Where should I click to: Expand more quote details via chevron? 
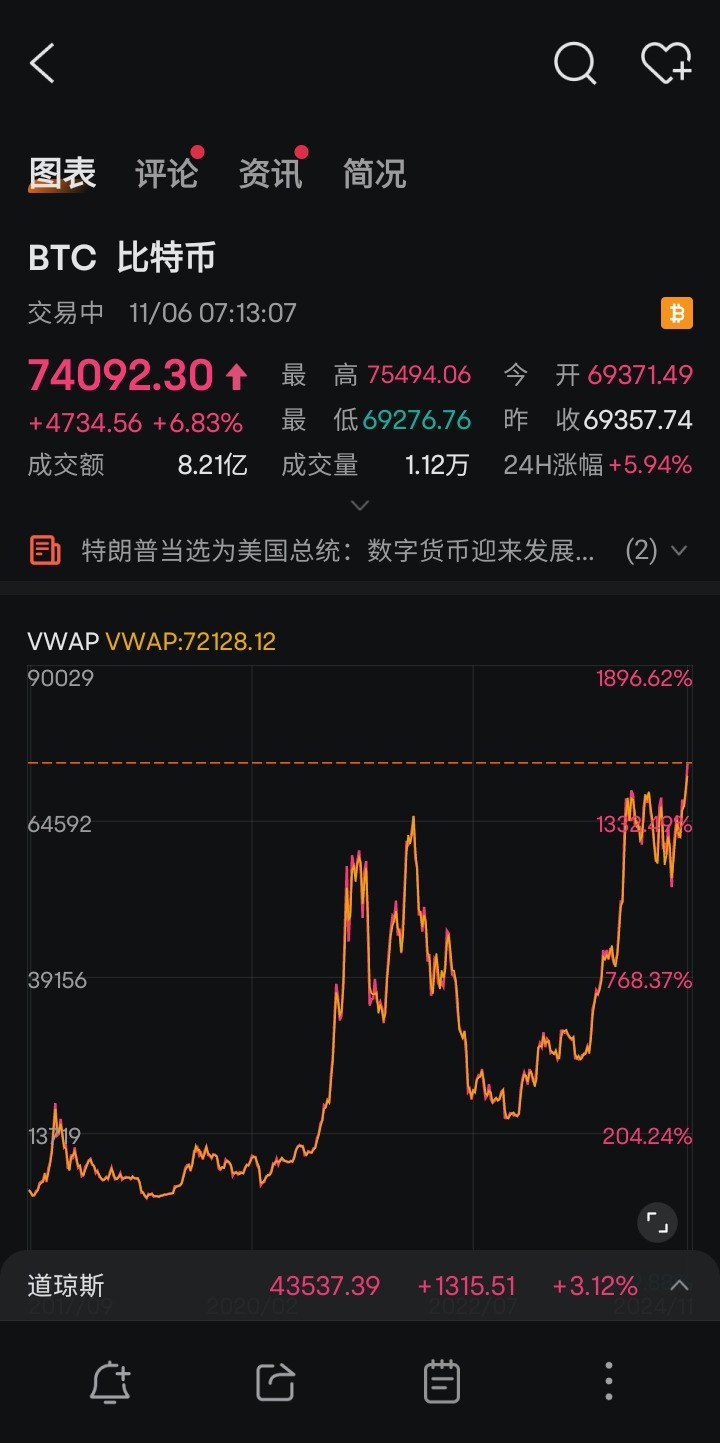point(360,506)
